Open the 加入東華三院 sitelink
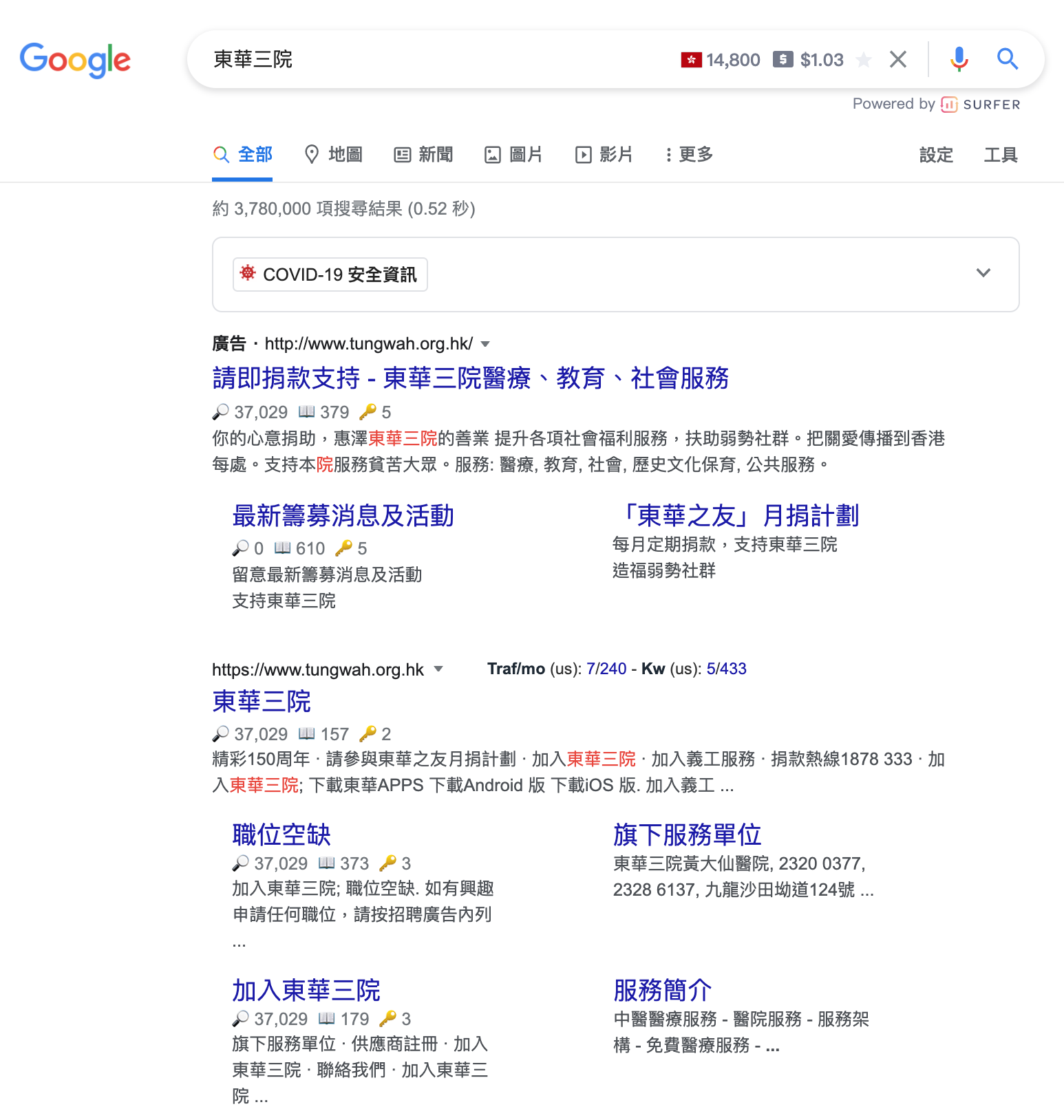 pos(306,990)
